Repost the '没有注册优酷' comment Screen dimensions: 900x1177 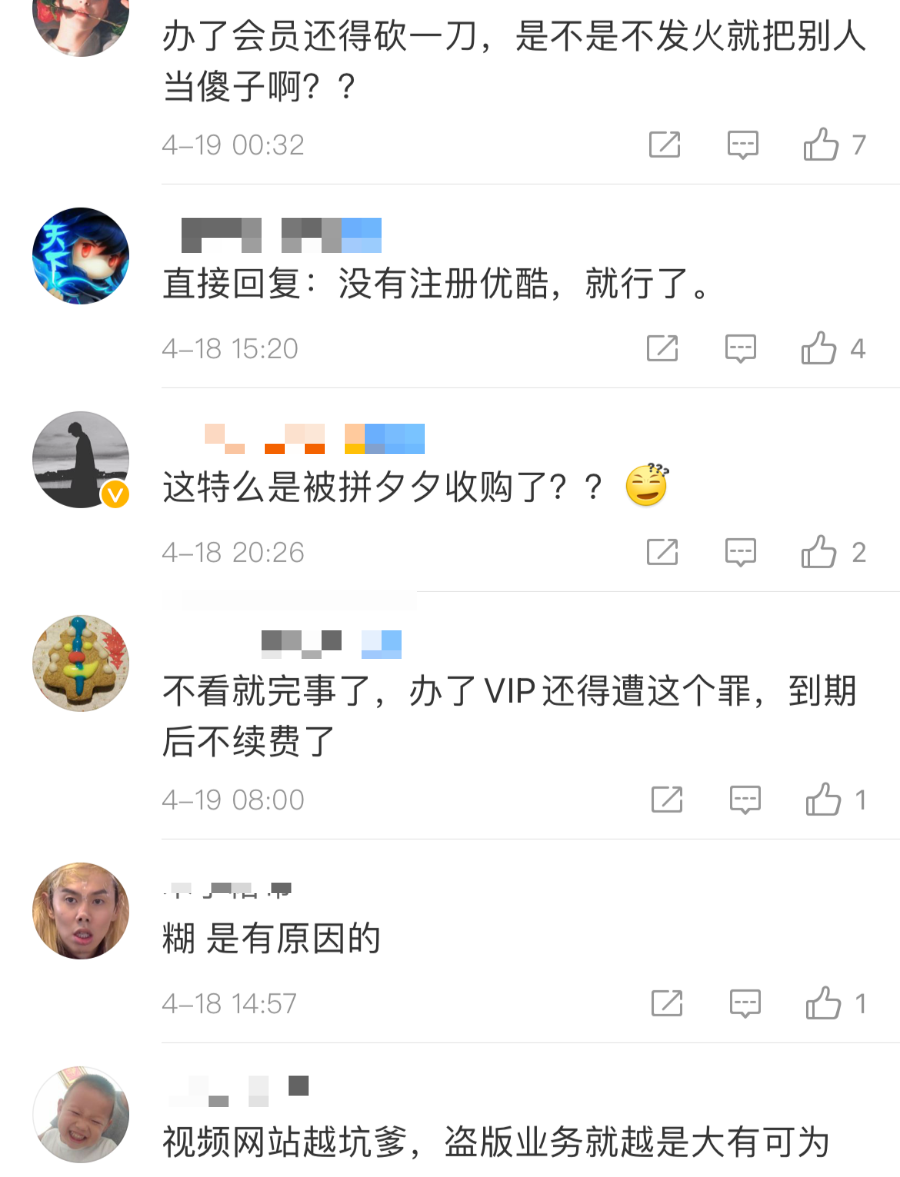click(x=663, y=349)
